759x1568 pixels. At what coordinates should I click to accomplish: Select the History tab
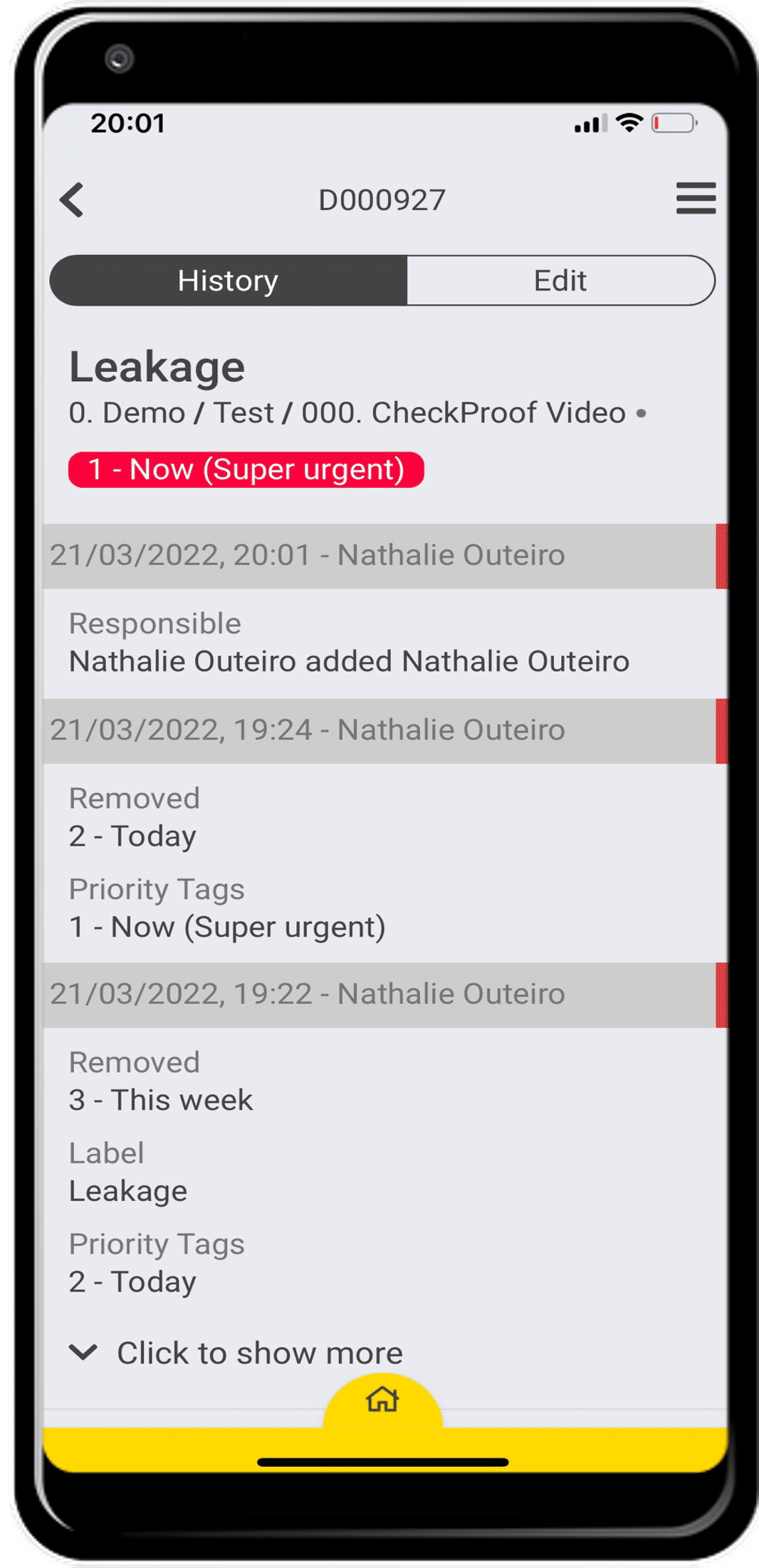(x=229, y=281)
